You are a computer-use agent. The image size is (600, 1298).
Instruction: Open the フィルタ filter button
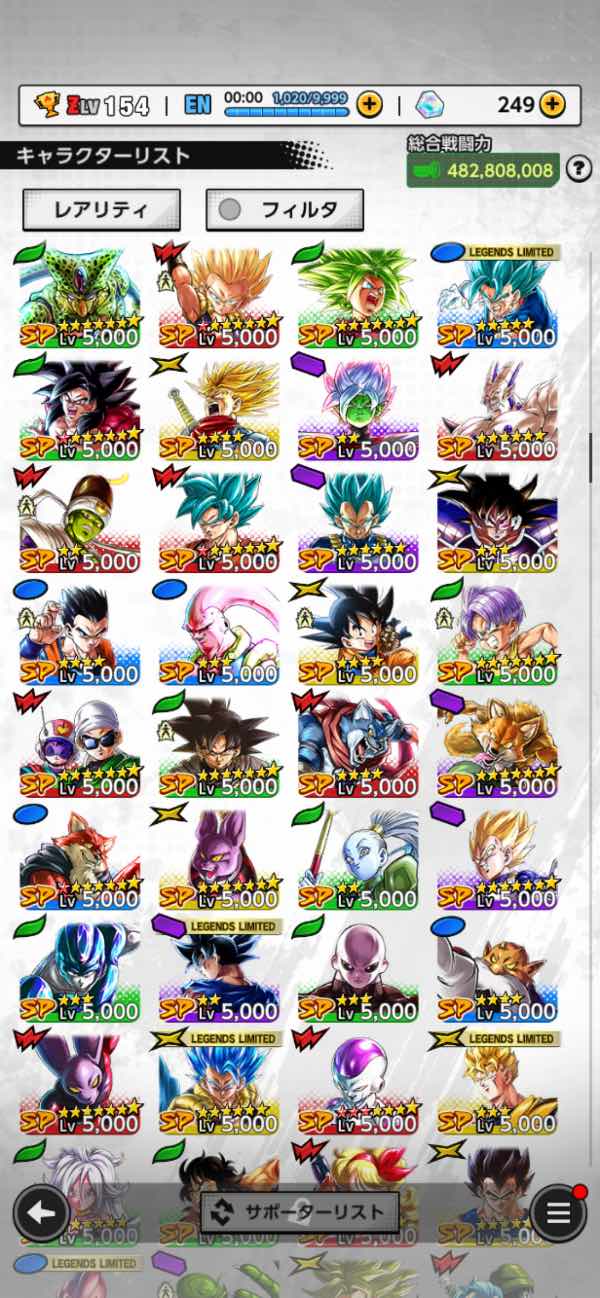(x=284, y=210)
